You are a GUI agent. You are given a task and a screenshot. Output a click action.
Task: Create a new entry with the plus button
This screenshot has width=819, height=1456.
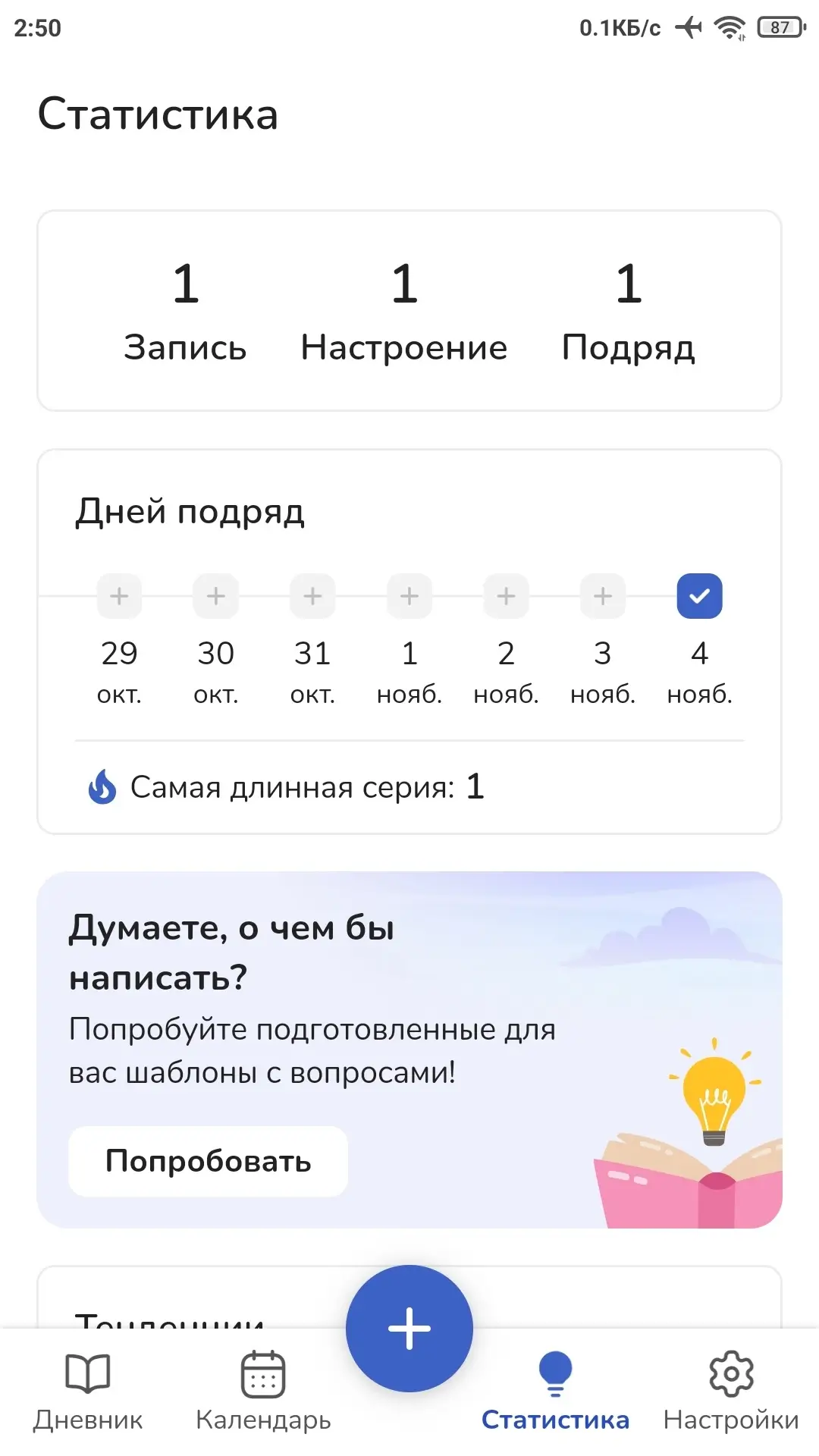pyautogui.click(x=409, y=1329)
